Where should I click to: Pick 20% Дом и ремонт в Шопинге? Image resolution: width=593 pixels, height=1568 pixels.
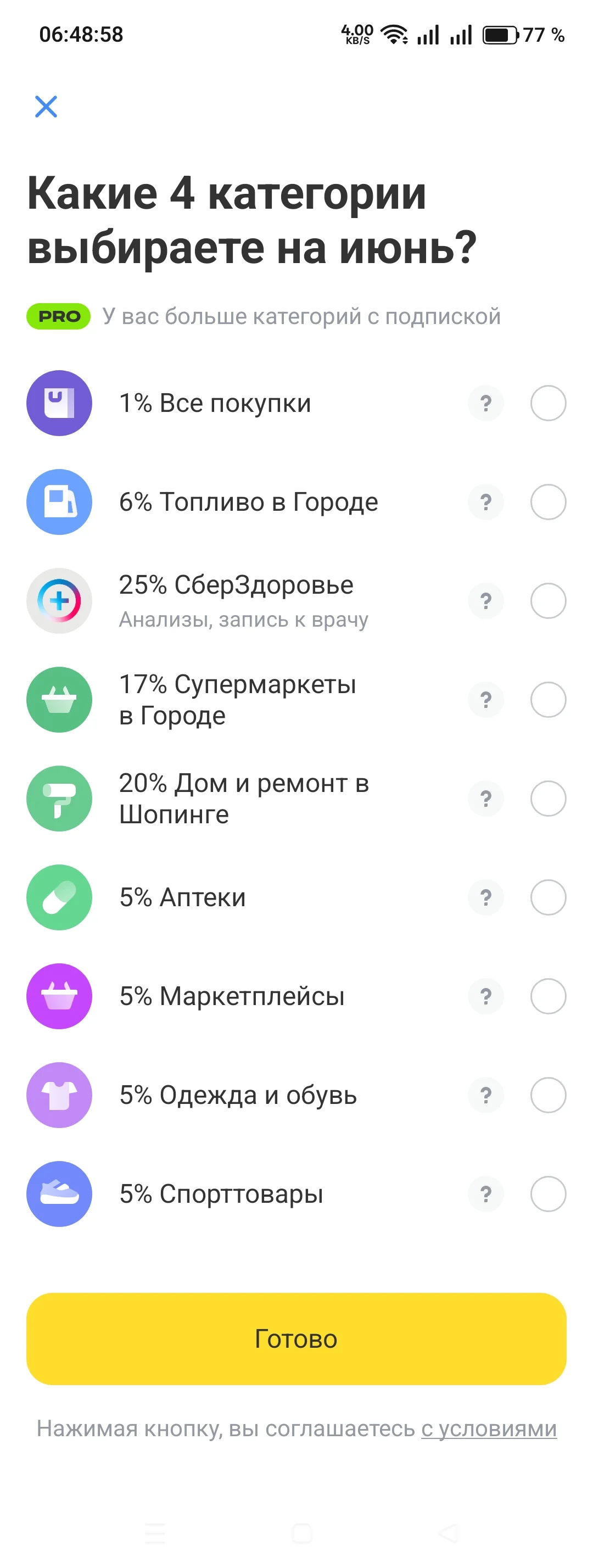pos(548,799)
